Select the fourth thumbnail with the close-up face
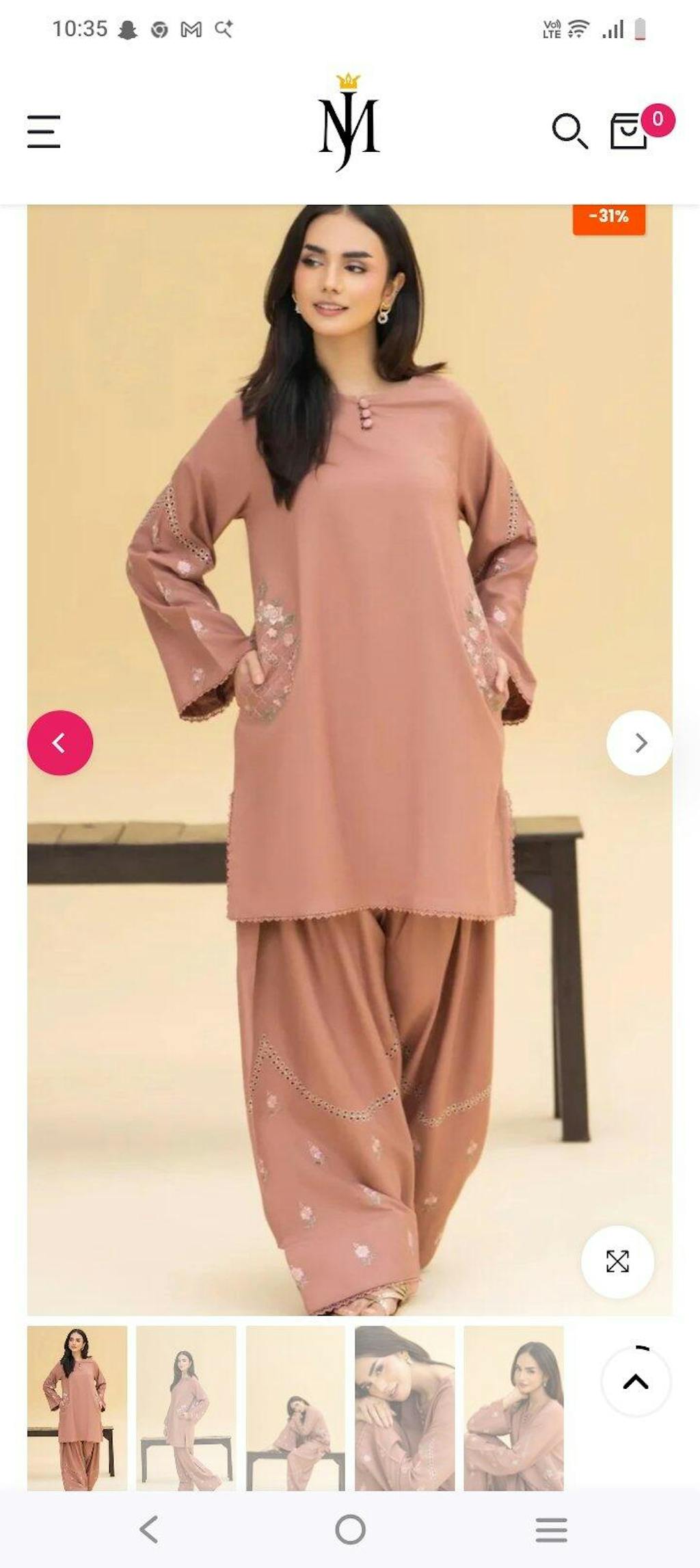Image resolution: width=700 pixels, height=1568 pixels. point(405,1407)
